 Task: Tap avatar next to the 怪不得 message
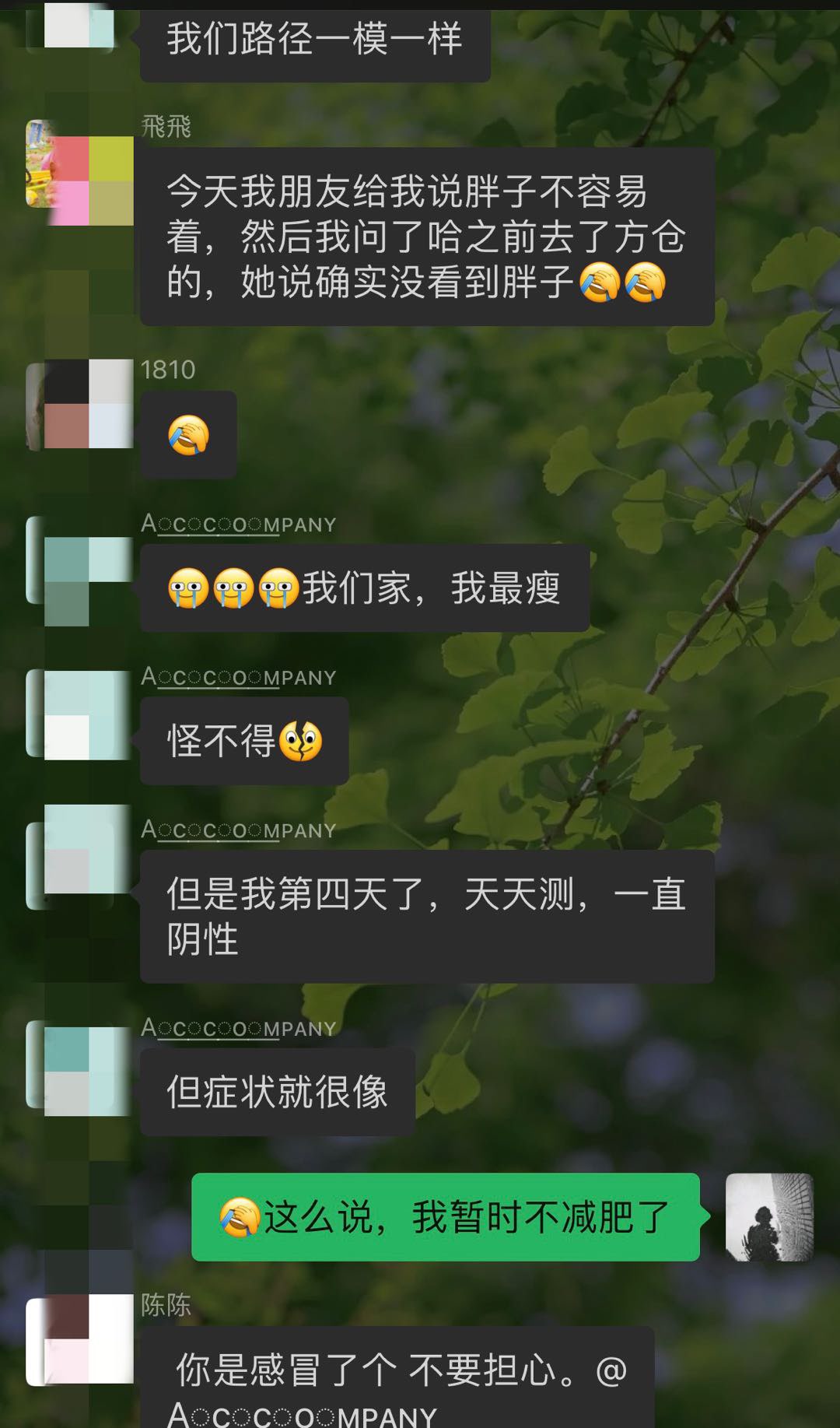coord(79,714)
